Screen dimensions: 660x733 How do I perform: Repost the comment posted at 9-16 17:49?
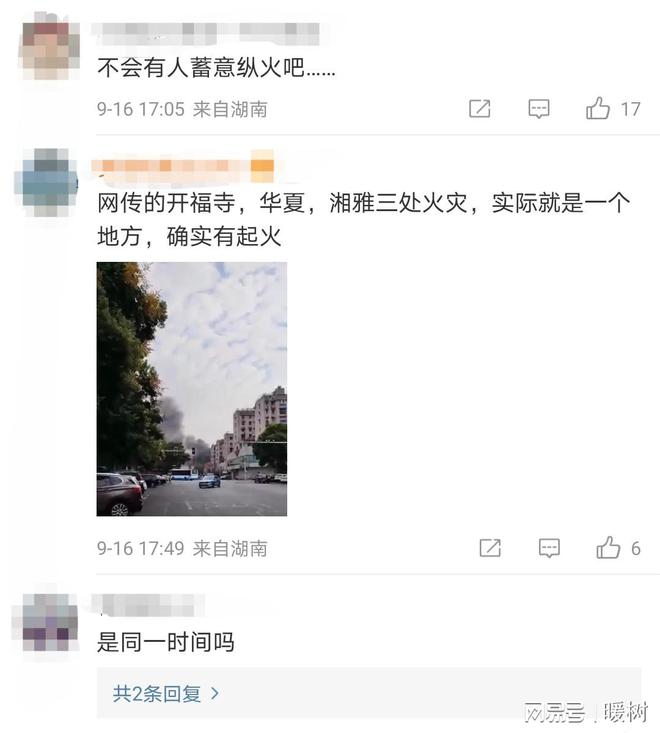point(490,548)
